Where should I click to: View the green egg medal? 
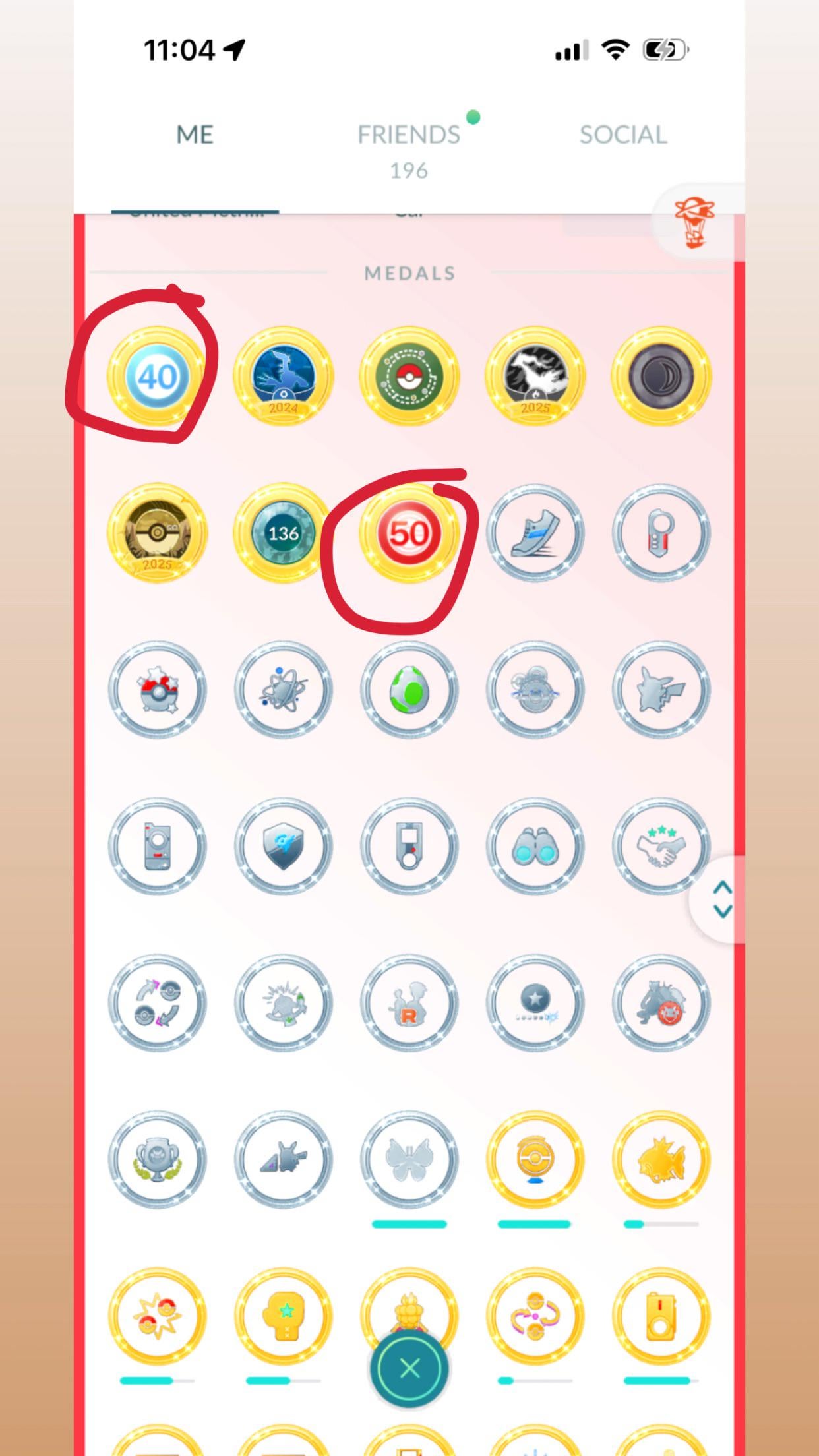(x=409, y=689)
